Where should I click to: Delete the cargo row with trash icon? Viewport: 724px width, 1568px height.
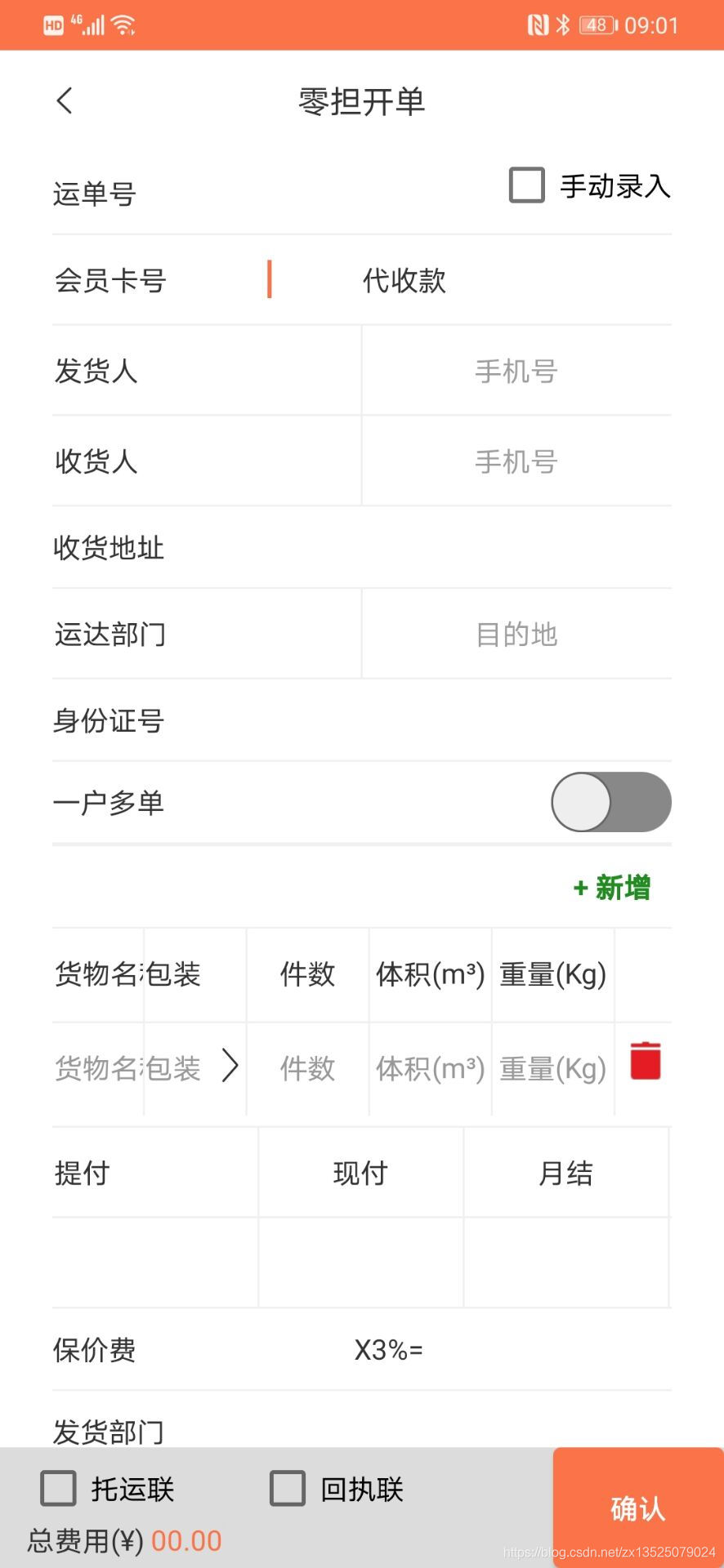(x=645, y=1062)
